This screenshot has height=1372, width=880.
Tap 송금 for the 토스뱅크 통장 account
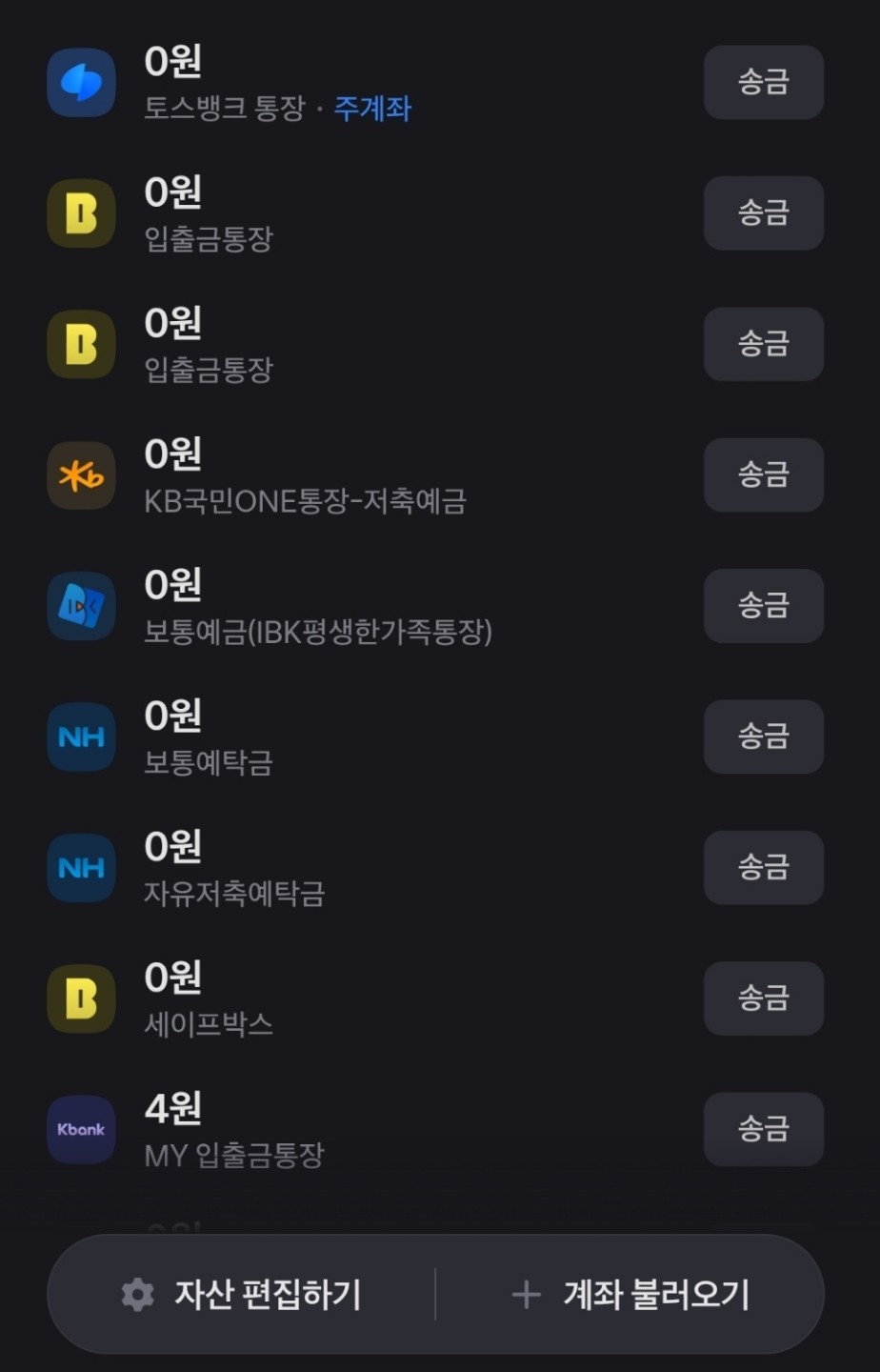tap(763, 82)
